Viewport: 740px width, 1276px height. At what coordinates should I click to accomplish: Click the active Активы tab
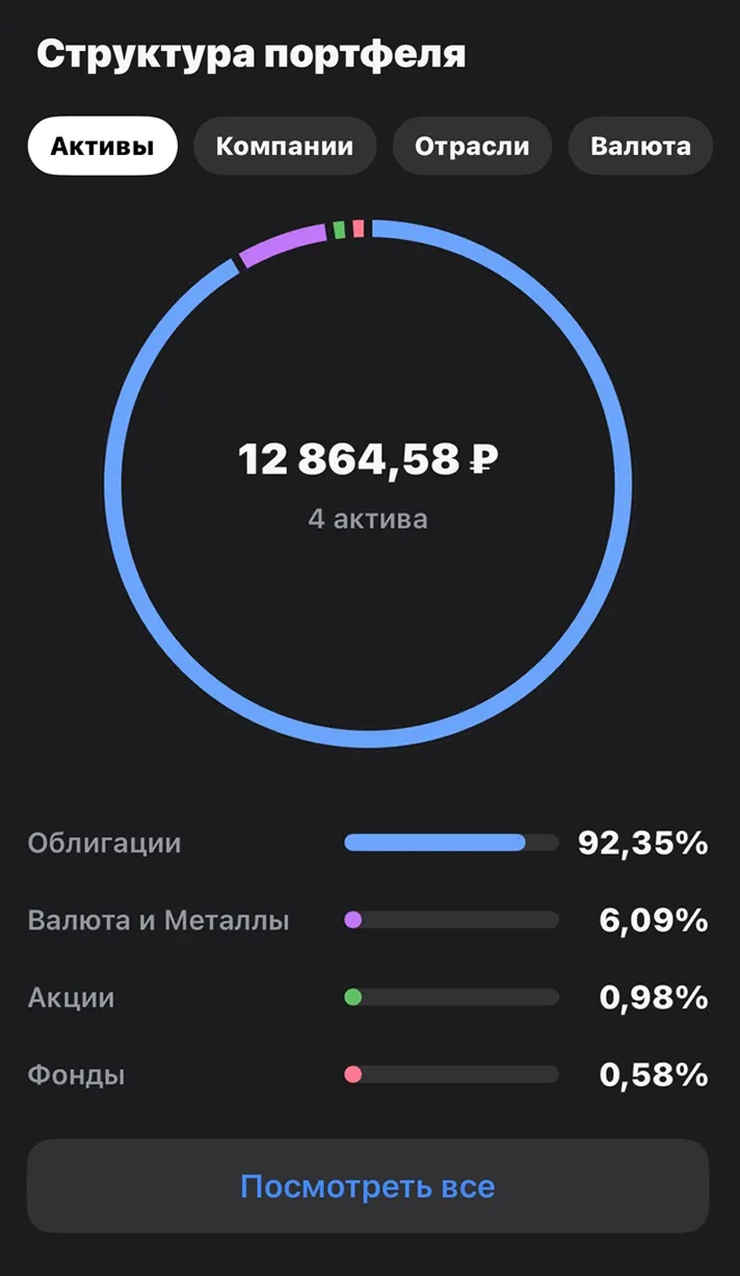[x=102, y=145]
